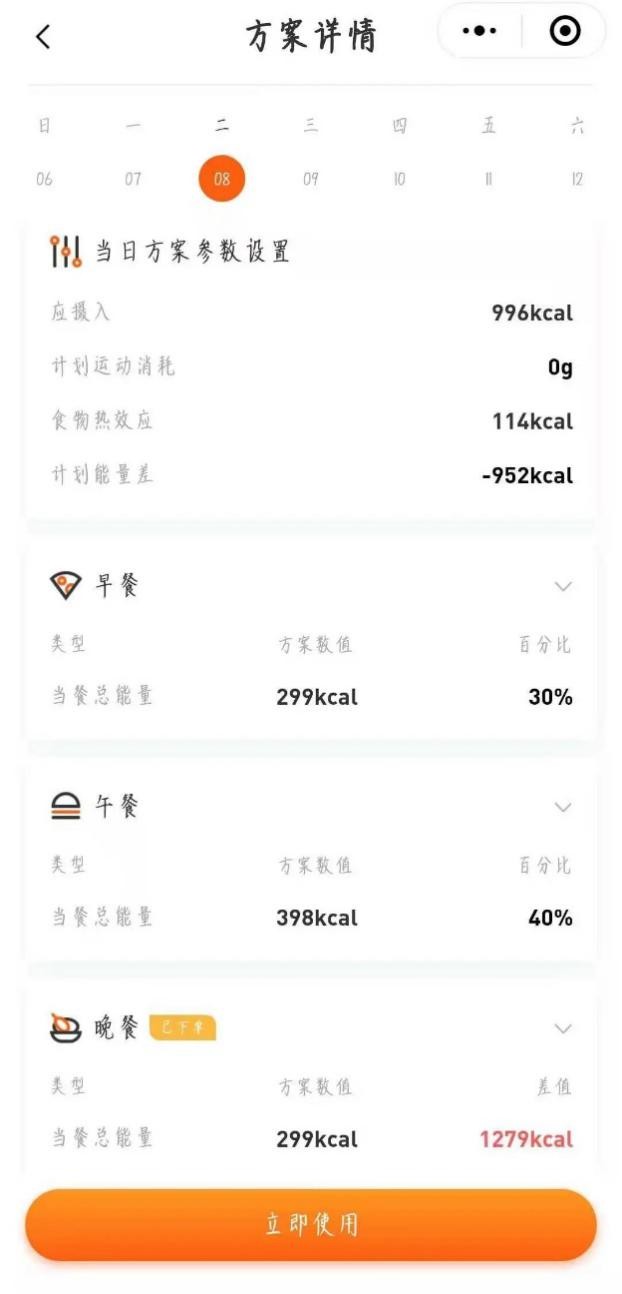The width and height of the screenshot is (622, 1294).
Task: Go back from 方案详情 page
Action: coord(42,37)
